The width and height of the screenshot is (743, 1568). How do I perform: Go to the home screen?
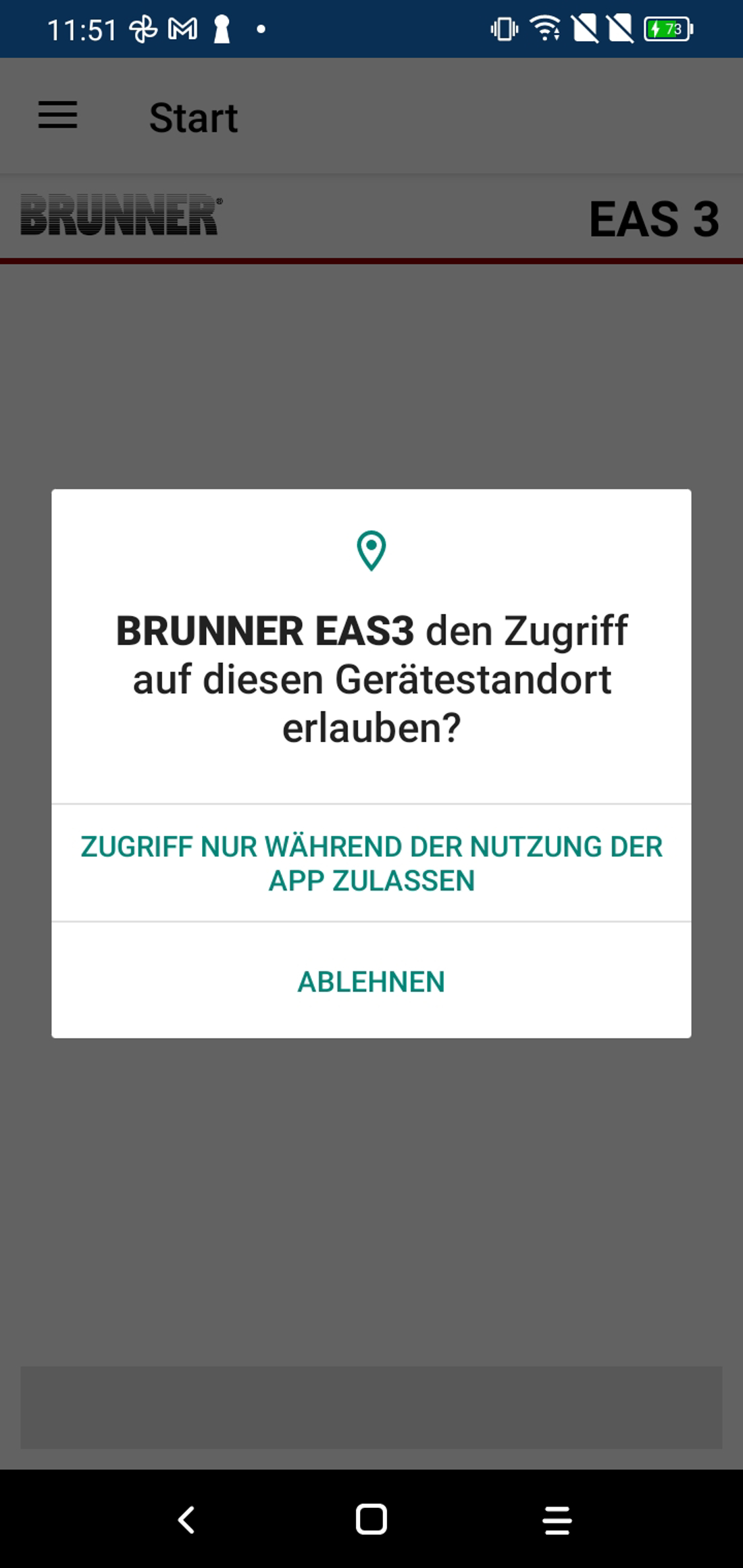tap(371, 1520)
